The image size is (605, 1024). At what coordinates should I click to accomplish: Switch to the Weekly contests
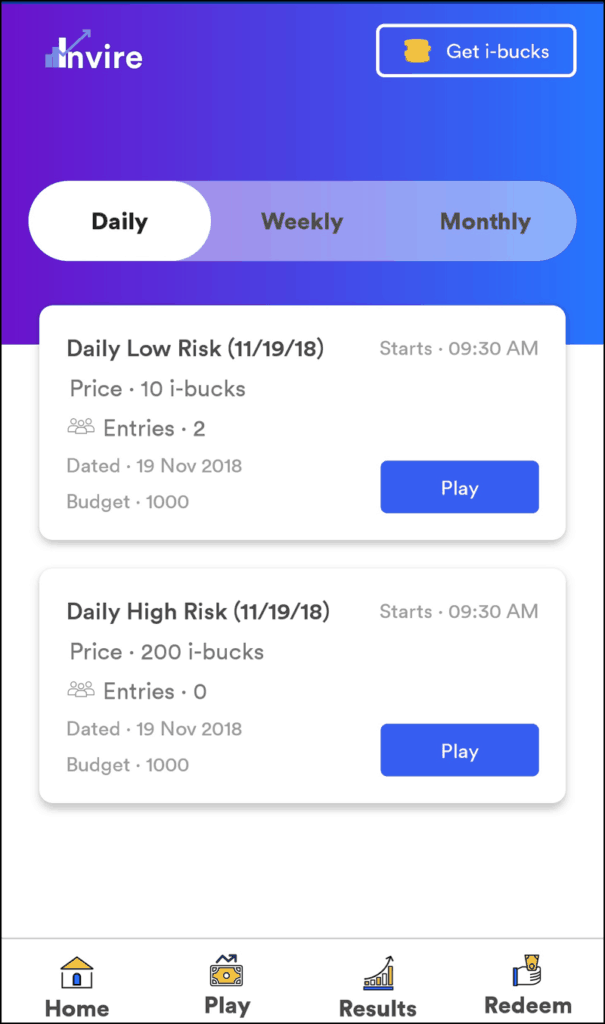[302, 221]
